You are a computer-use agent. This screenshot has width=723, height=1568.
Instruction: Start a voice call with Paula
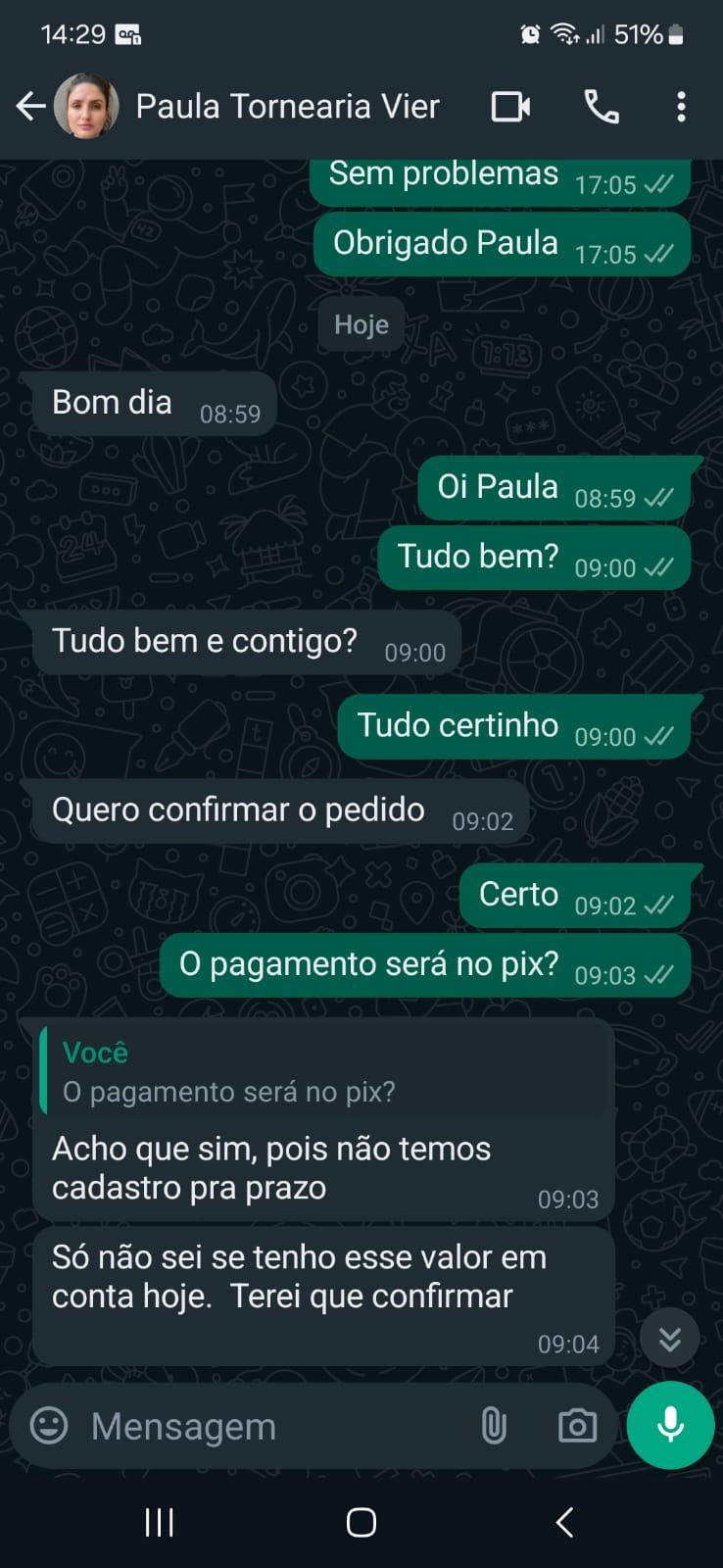click(x=602, y=106)
